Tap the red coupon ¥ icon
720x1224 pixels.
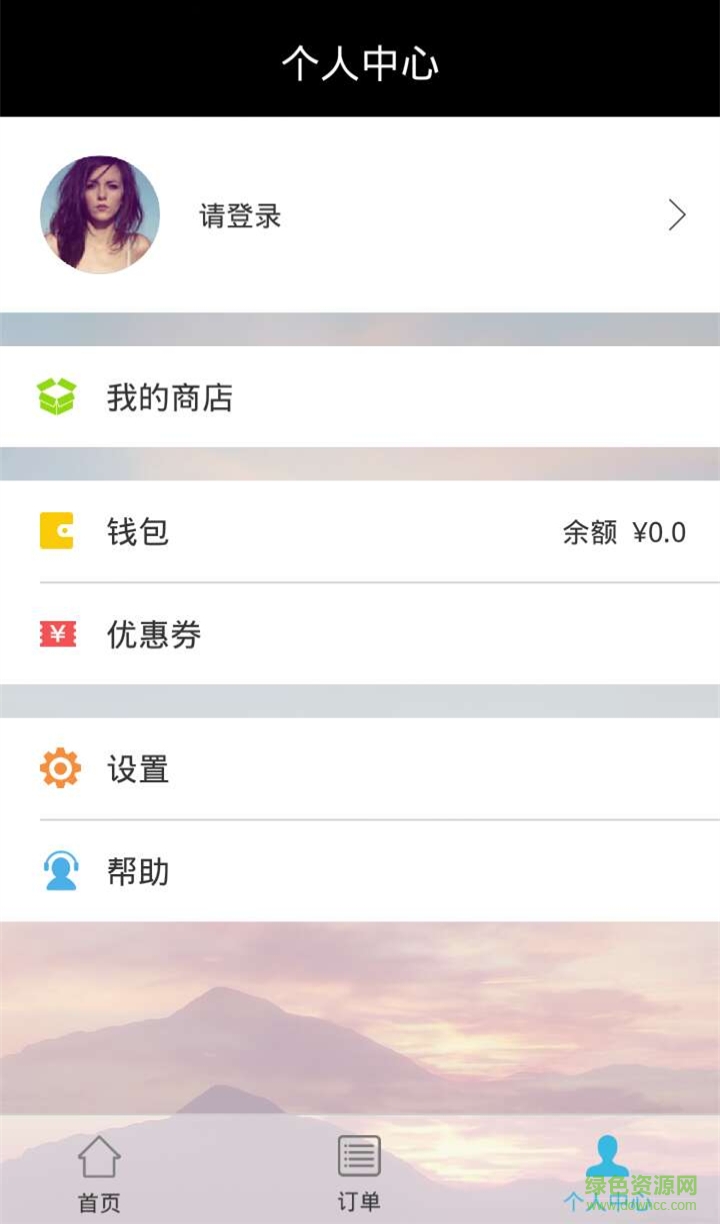point(57,632)
